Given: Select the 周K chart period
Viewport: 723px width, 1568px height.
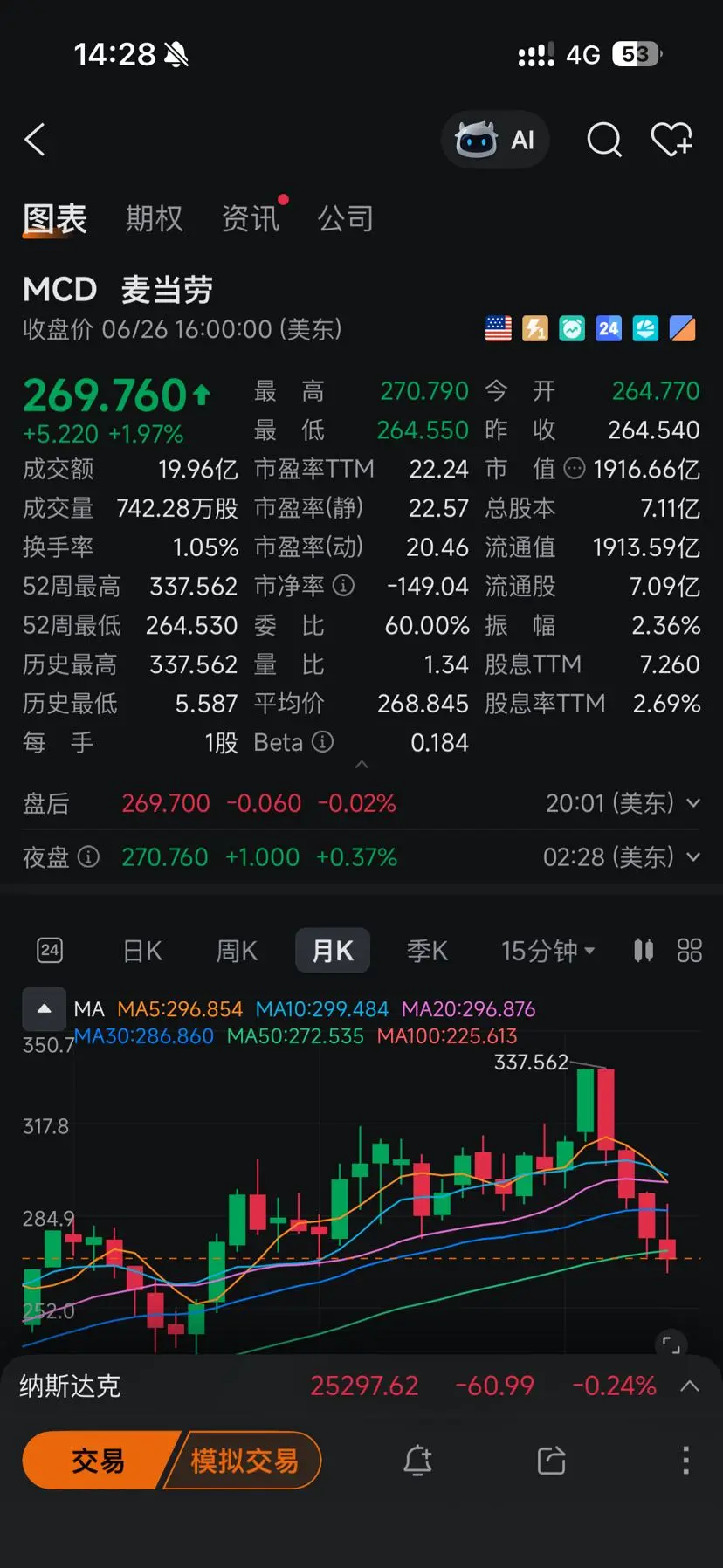Looking at the screenshot, I should coord(237,951).
